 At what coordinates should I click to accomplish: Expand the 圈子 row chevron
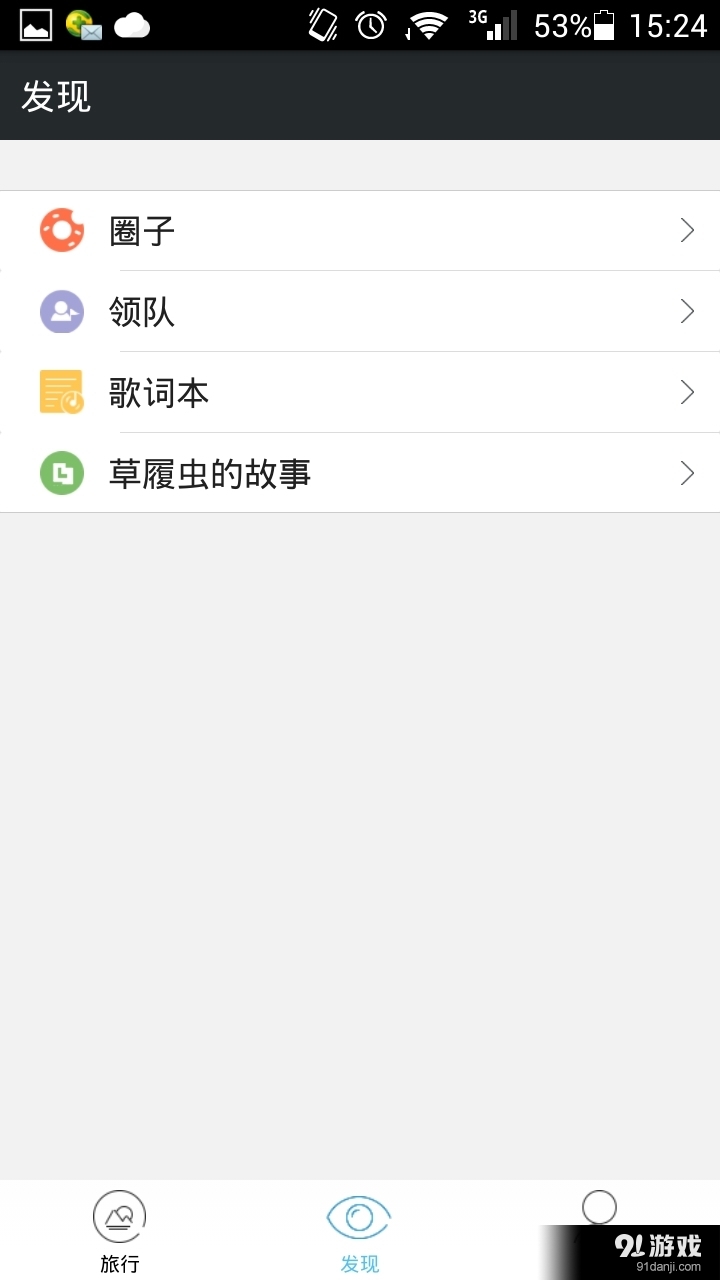click(x=687, y=230)
